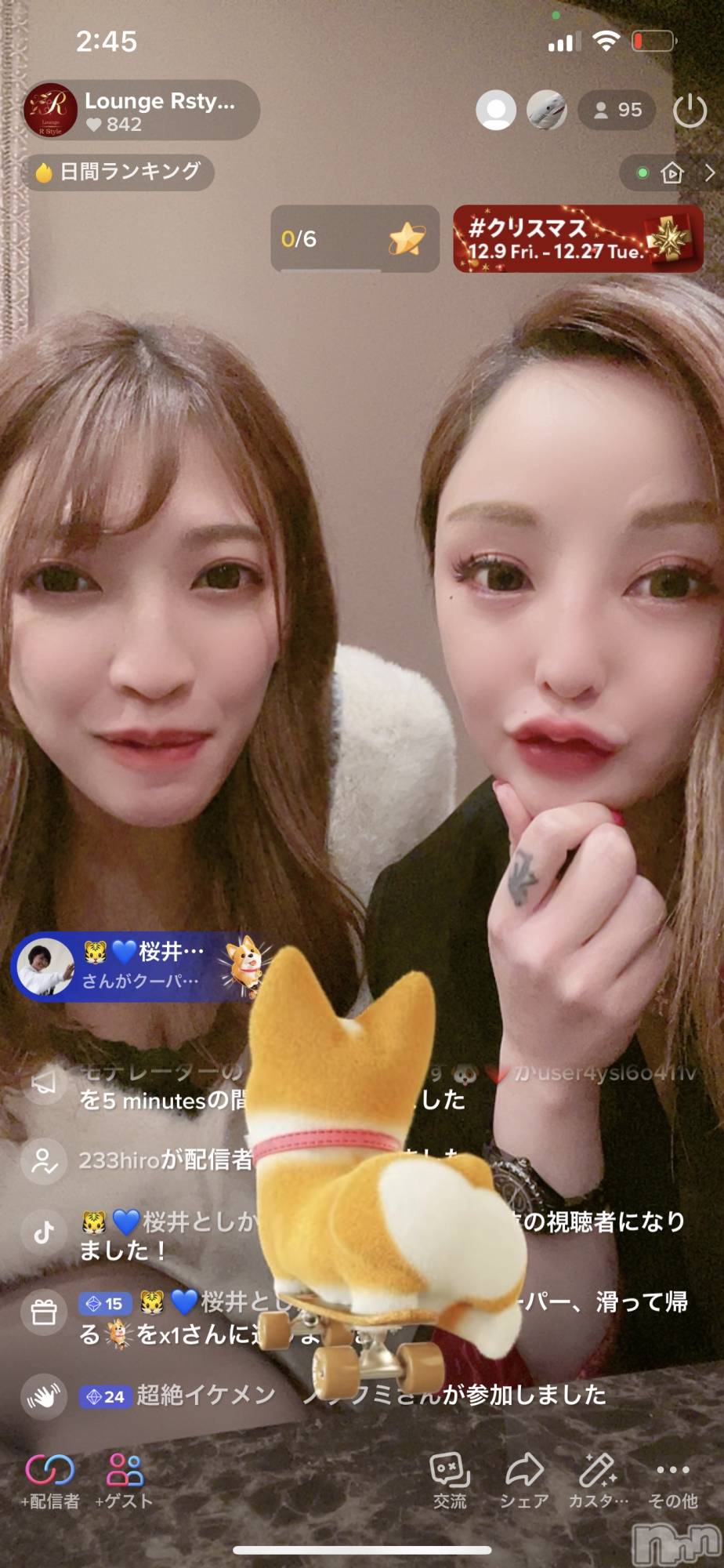Open the viewer list showing 95
The height and width of the screenshot is (1568, 724).
coord(617,111)
